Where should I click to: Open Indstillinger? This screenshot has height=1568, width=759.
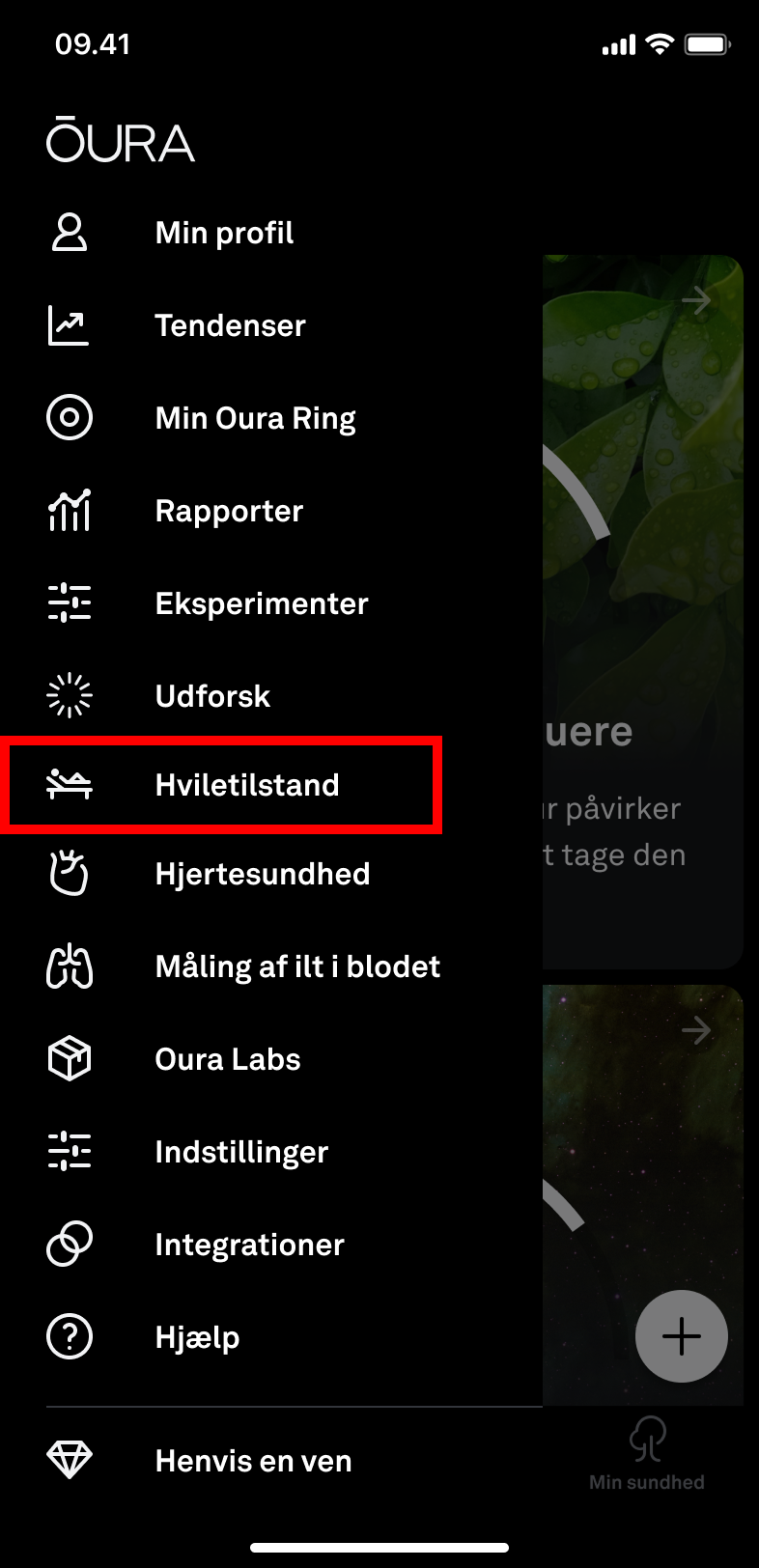pyautogui.click(x=270, y=1152)
